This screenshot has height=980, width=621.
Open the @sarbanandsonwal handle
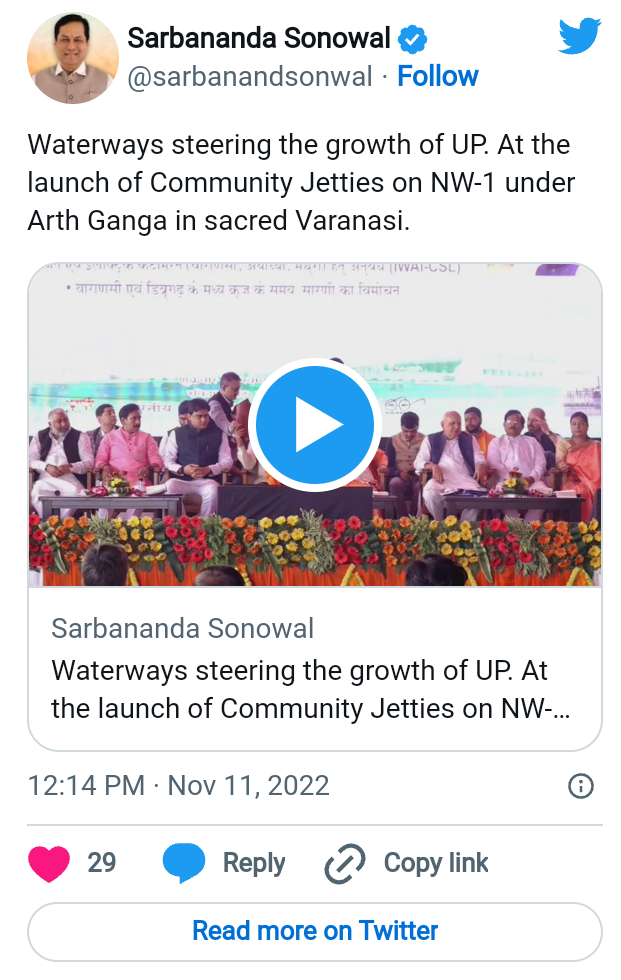point(249,77)
